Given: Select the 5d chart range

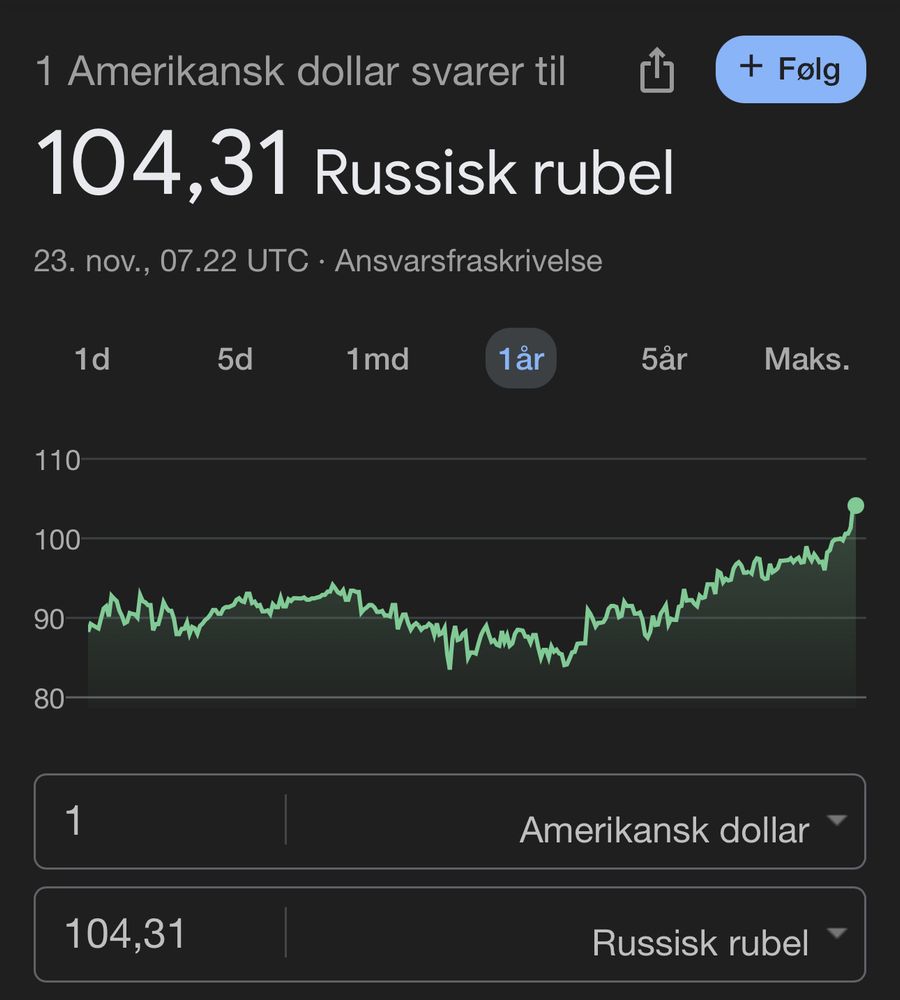Looking at the screenshot, I should [x=235, y=360].
